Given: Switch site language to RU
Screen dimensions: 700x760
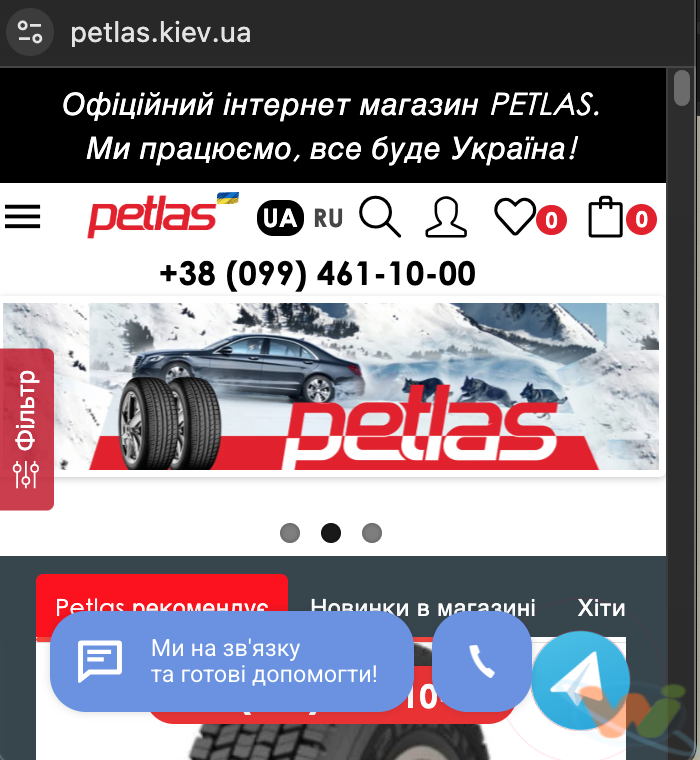Looking at the screenshot, I should pyautogui.click(x=328, y=217).
